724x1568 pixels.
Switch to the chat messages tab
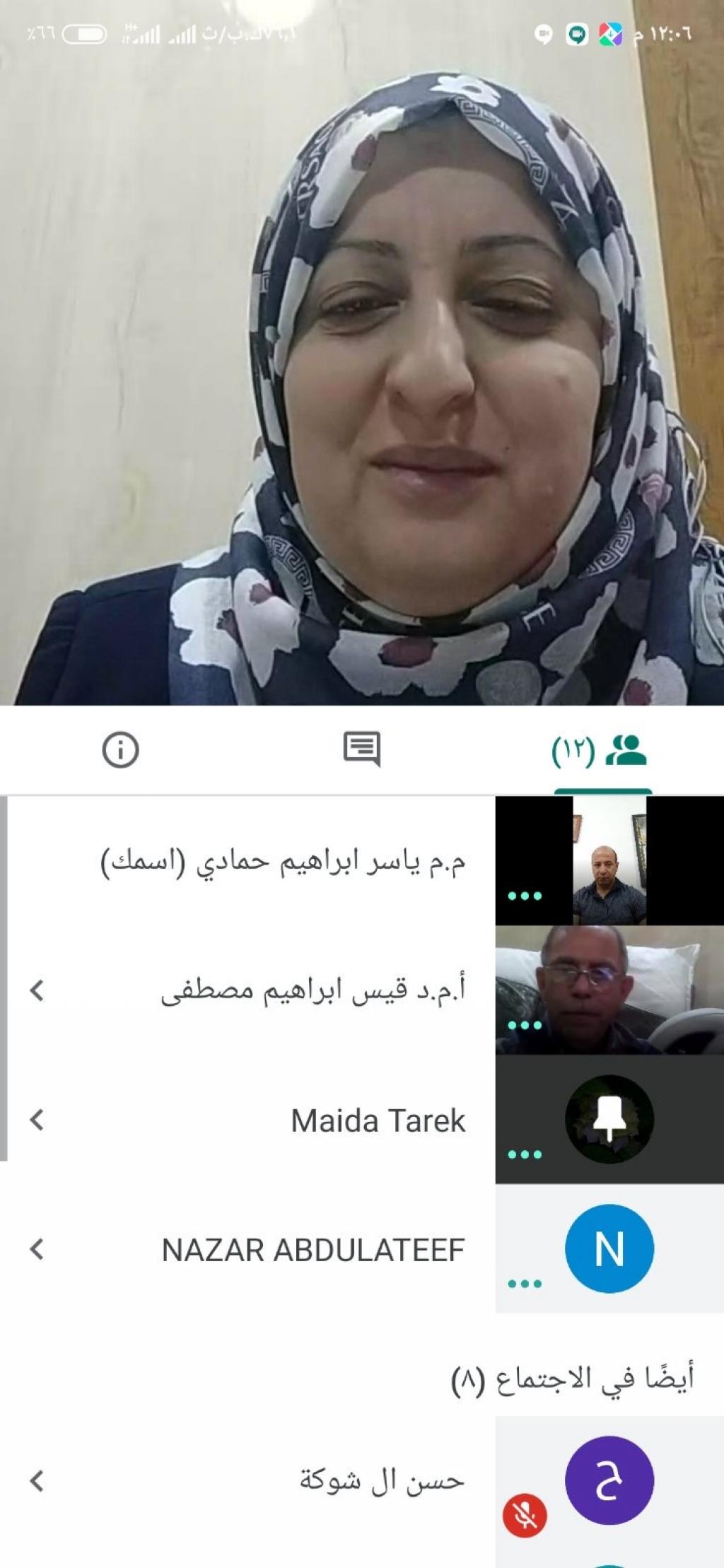(x=361, y=749)
